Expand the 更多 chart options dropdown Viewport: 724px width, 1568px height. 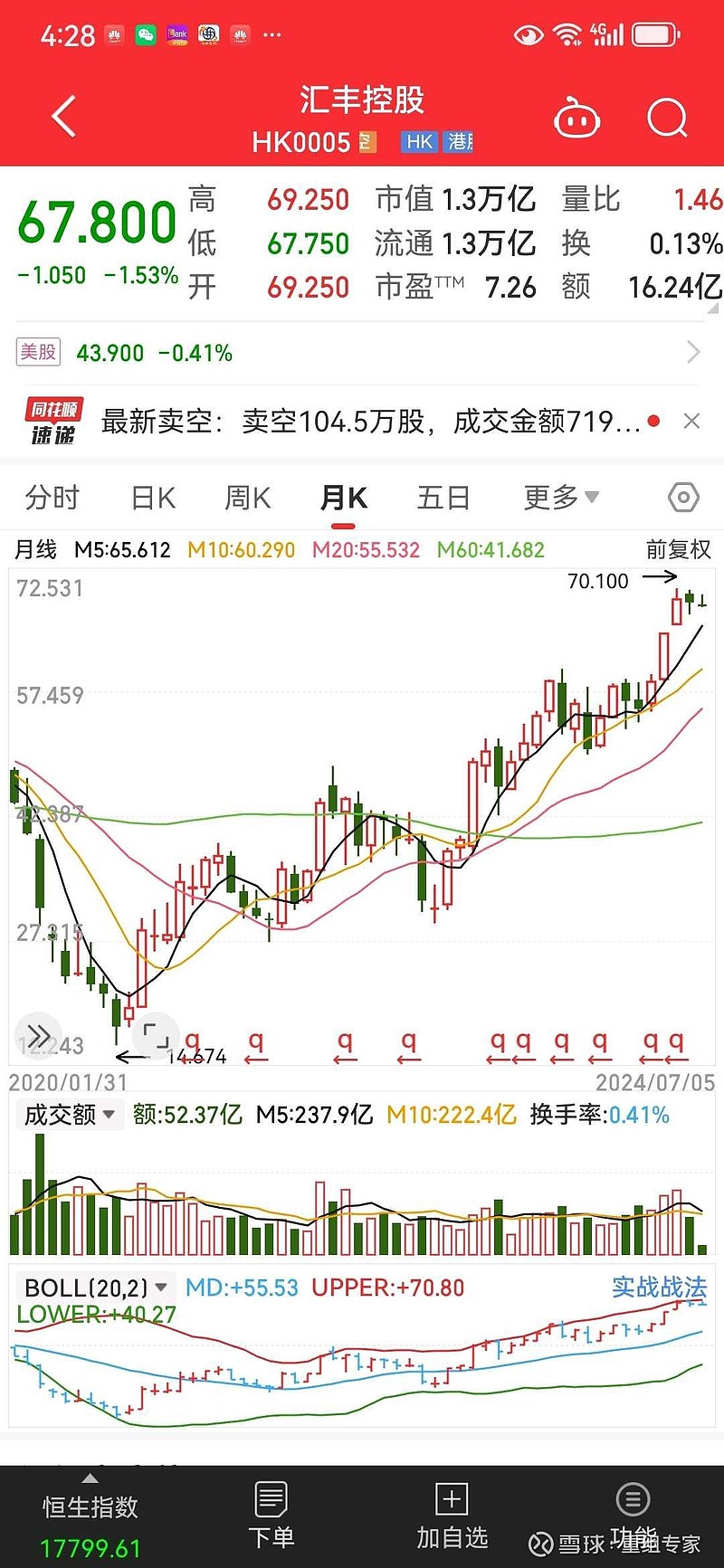point(561,497)
